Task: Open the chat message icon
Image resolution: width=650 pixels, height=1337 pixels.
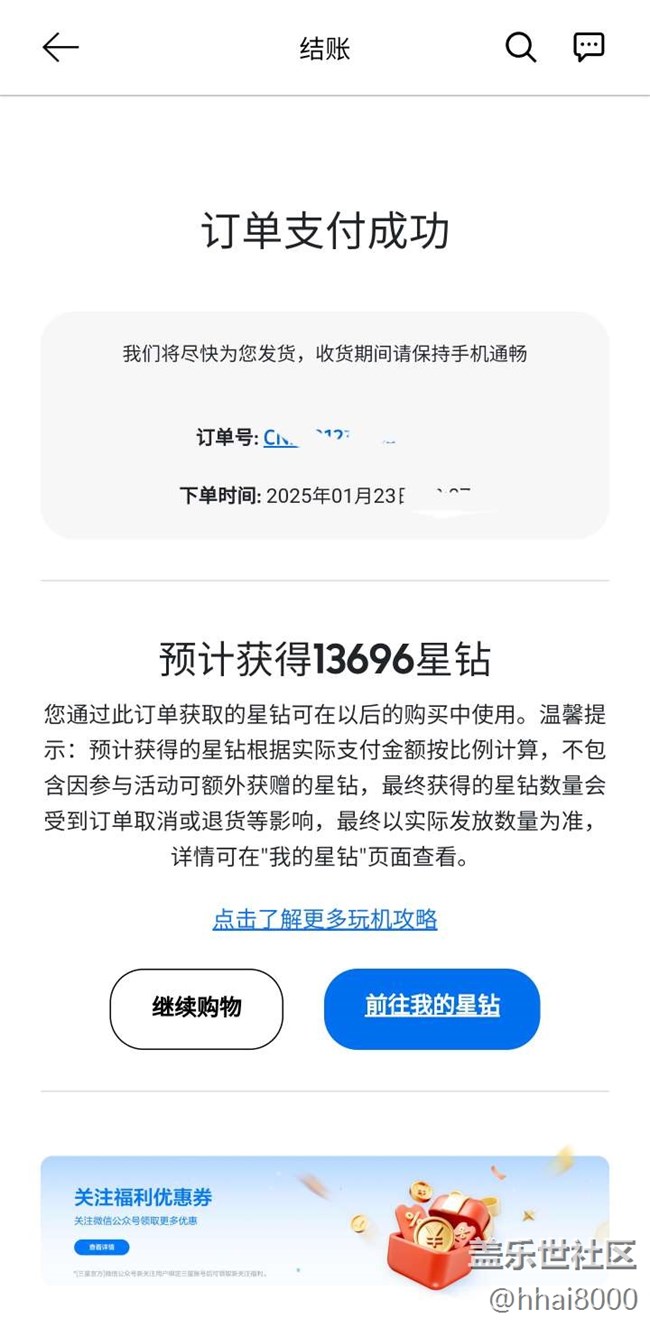Action: tap(588, 47)
